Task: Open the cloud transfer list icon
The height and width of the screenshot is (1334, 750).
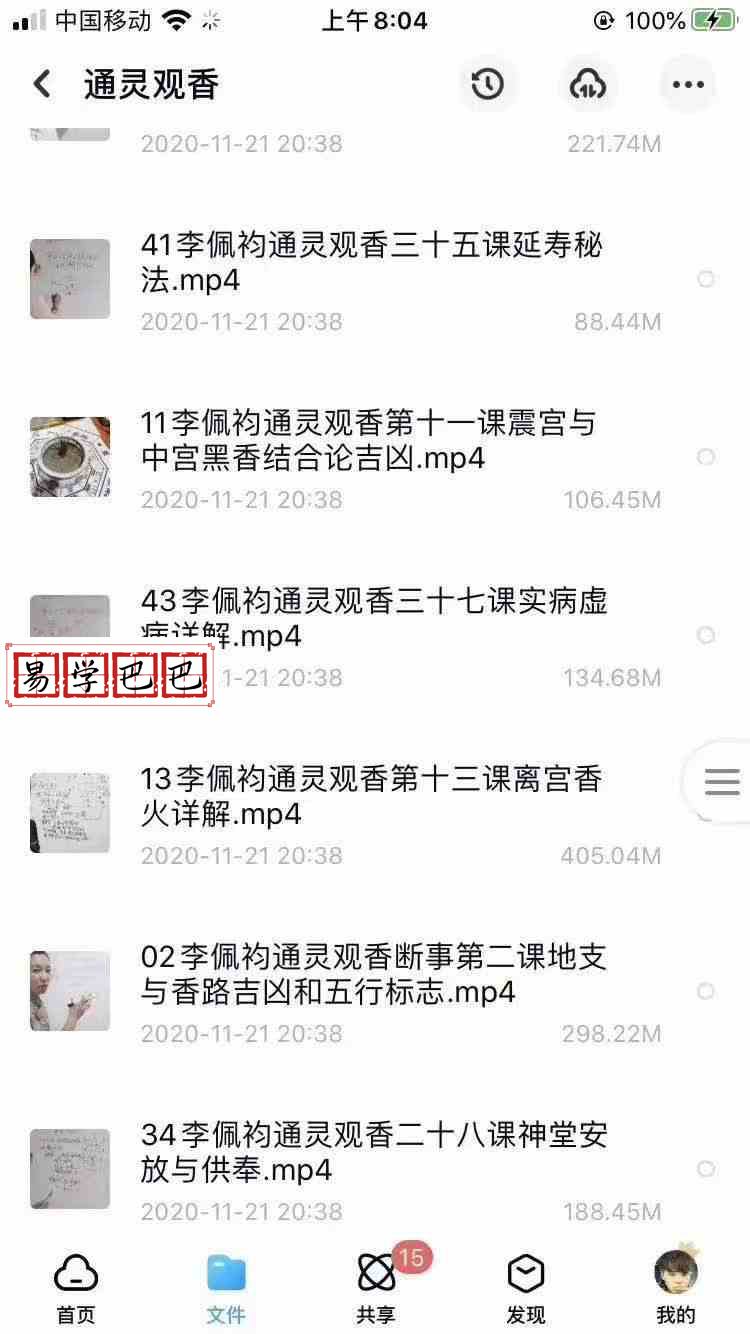Action: 588,84
